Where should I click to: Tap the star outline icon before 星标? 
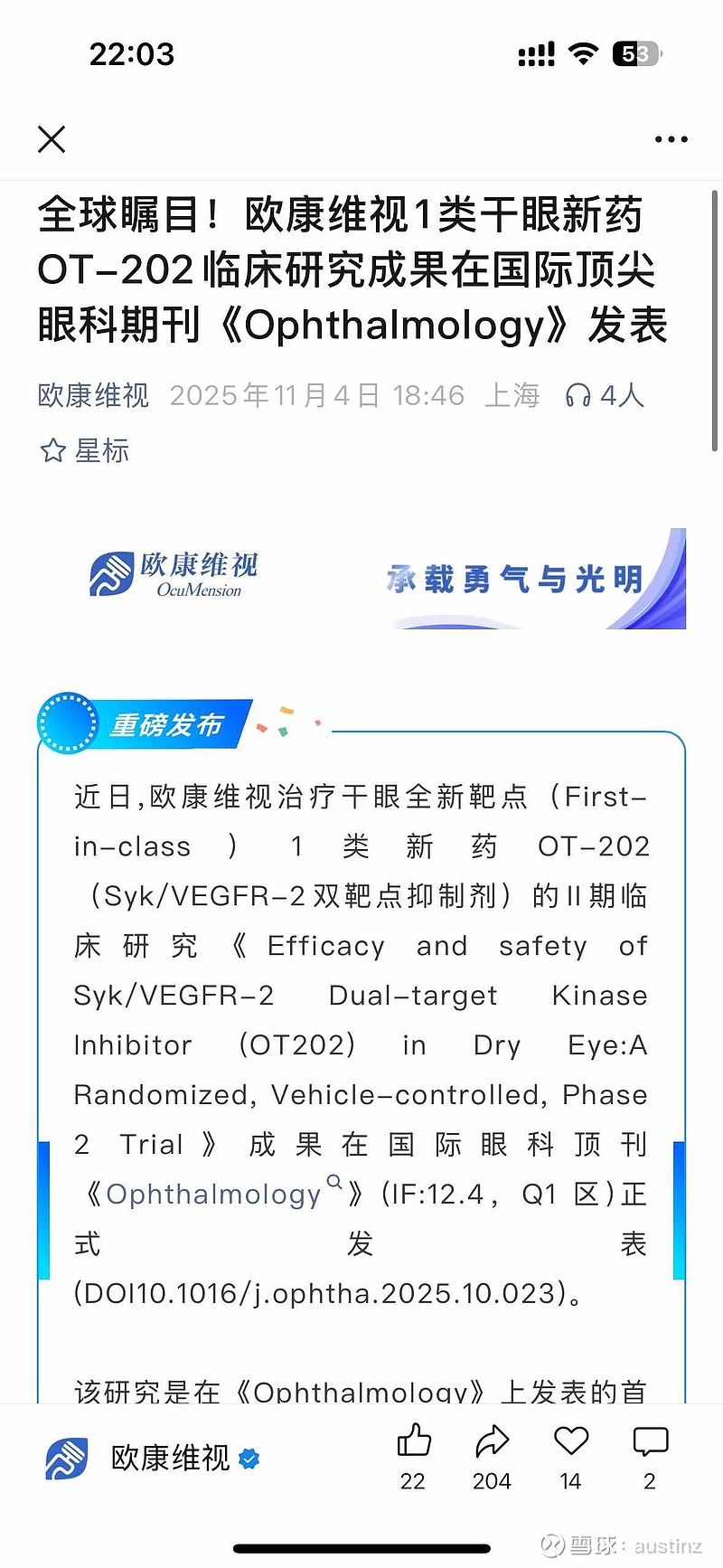pyautogui.click(x=52, y=449)
